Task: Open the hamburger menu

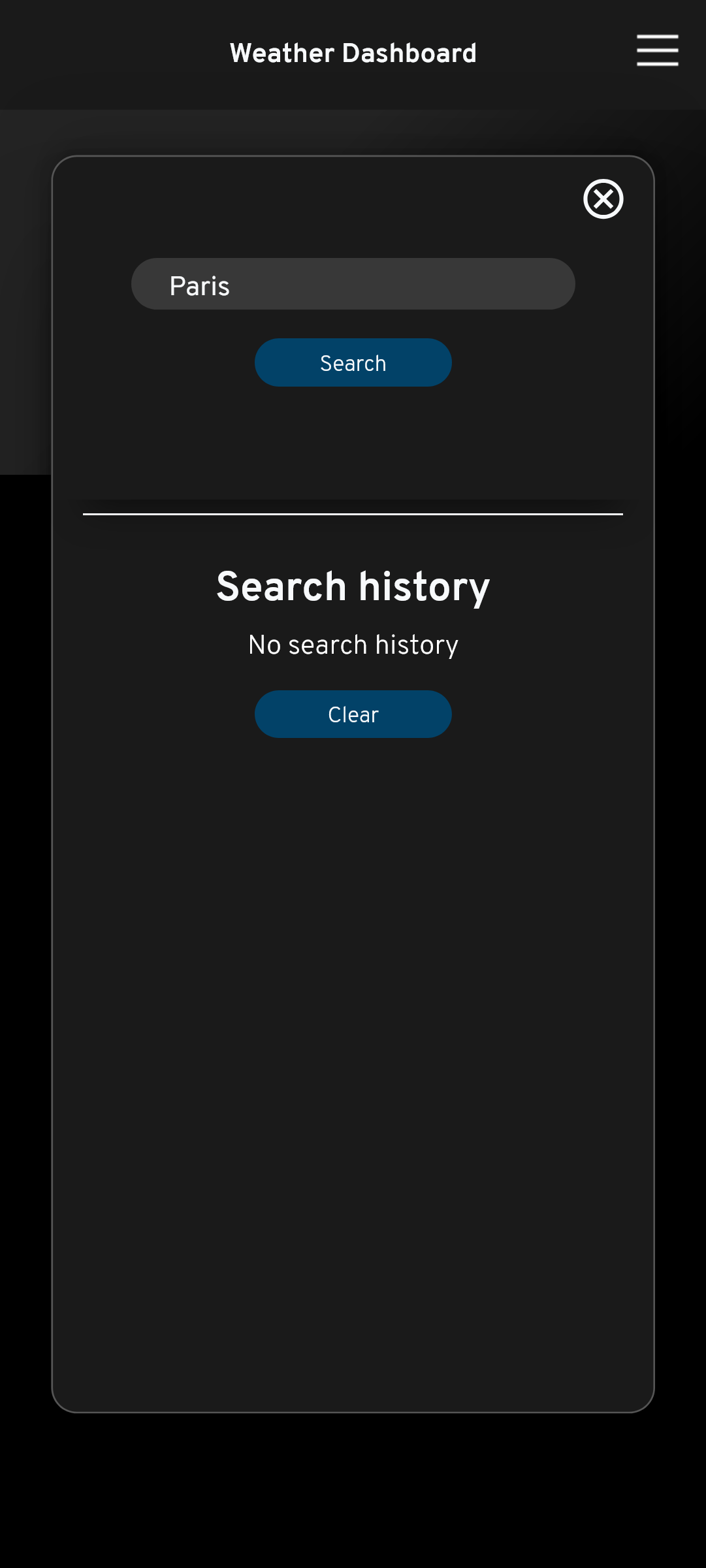Action: (x=657, y=50)
